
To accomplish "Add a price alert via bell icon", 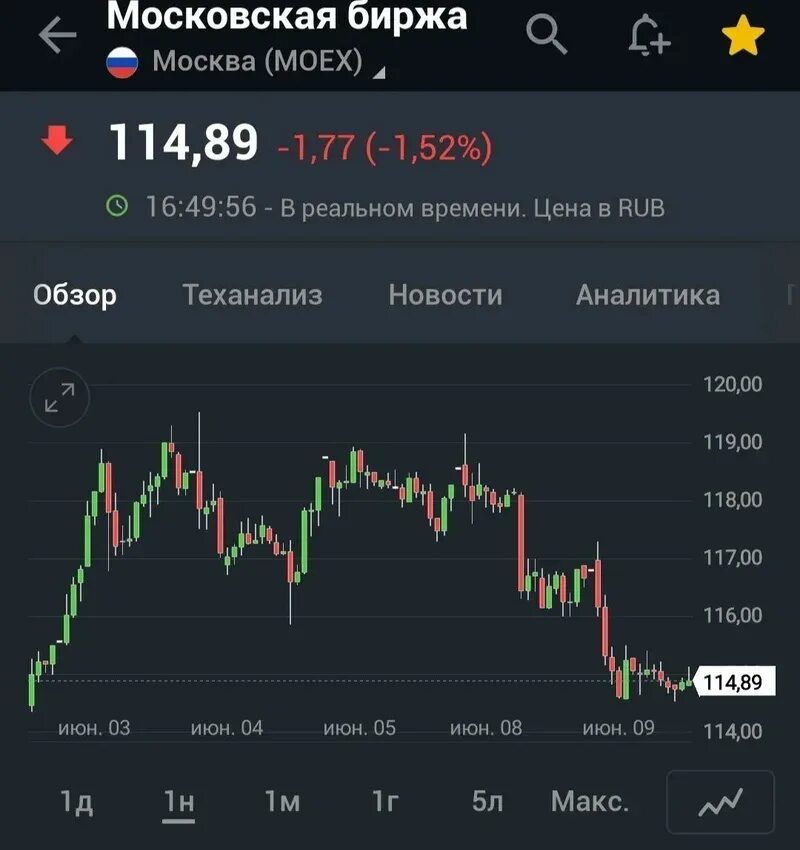I will tap(649, 36).
